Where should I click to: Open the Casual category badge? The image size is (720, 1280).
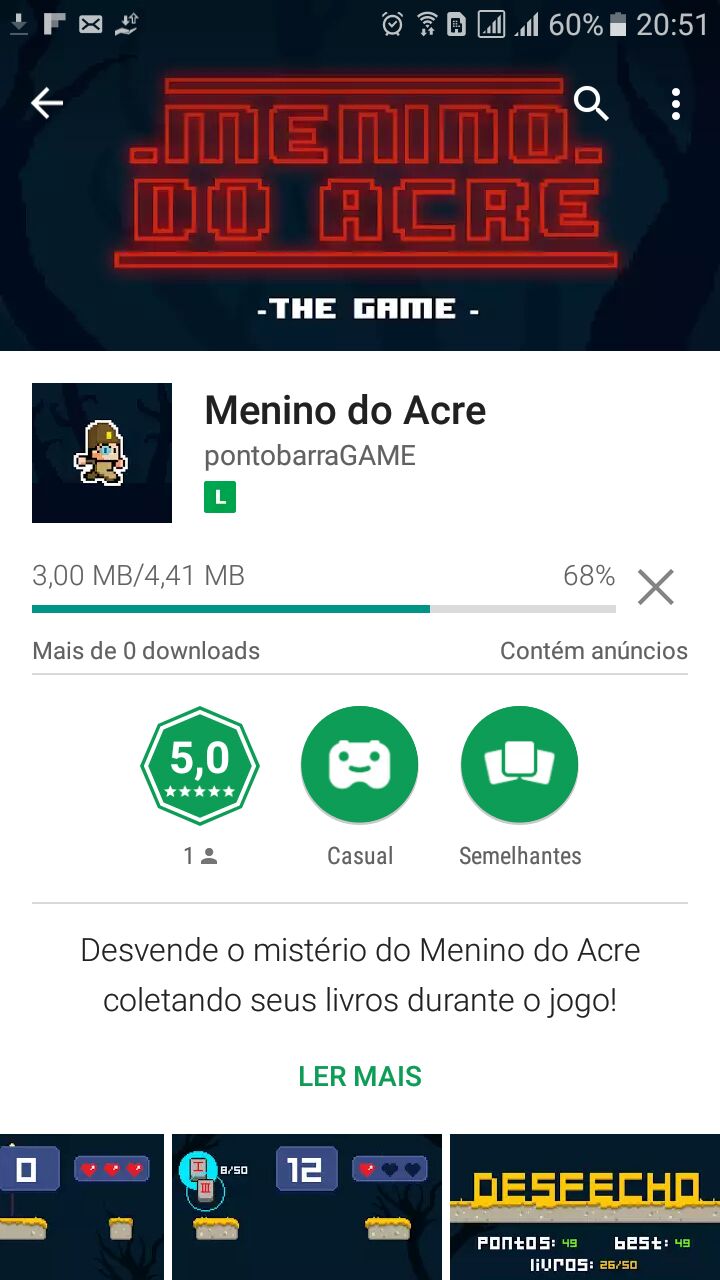[360, 766]
